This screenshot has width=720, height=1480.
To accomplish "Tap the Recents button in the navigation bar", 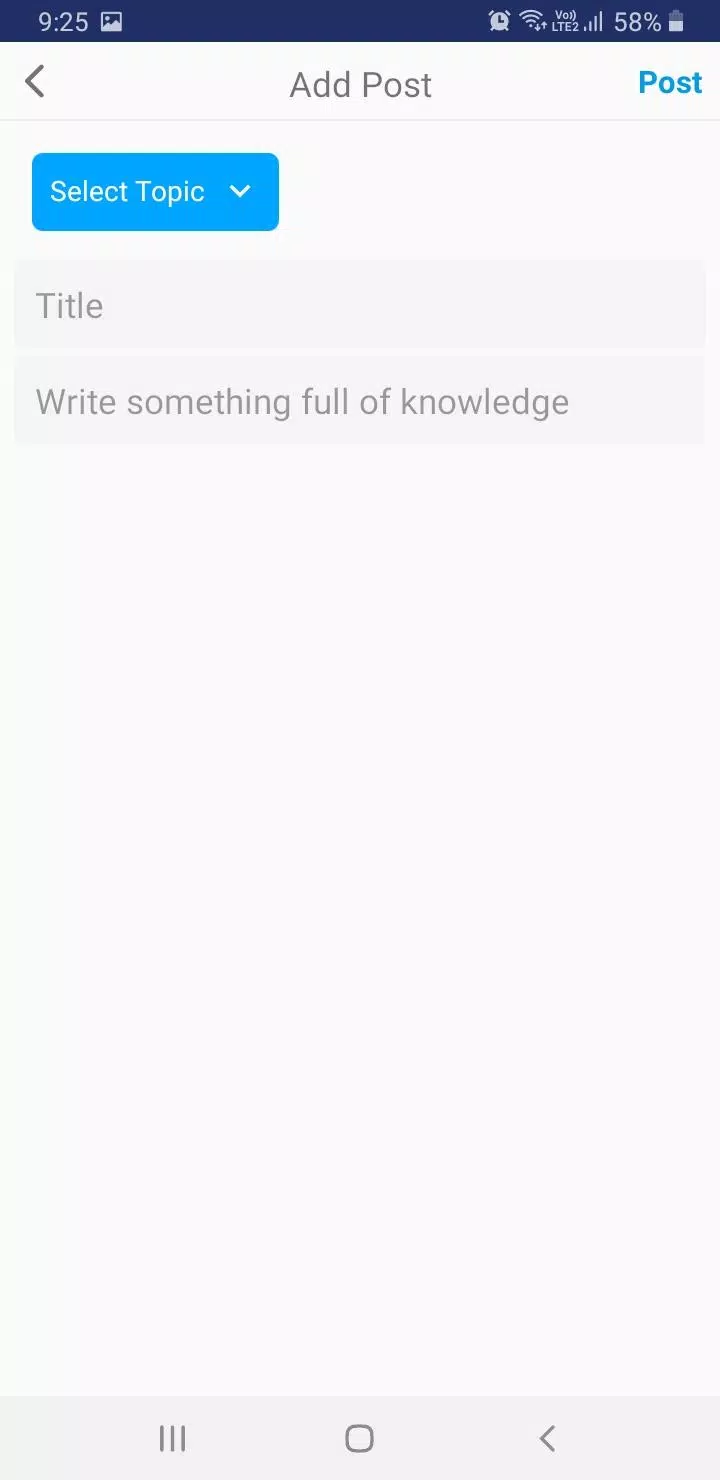I will [172, 1438].
